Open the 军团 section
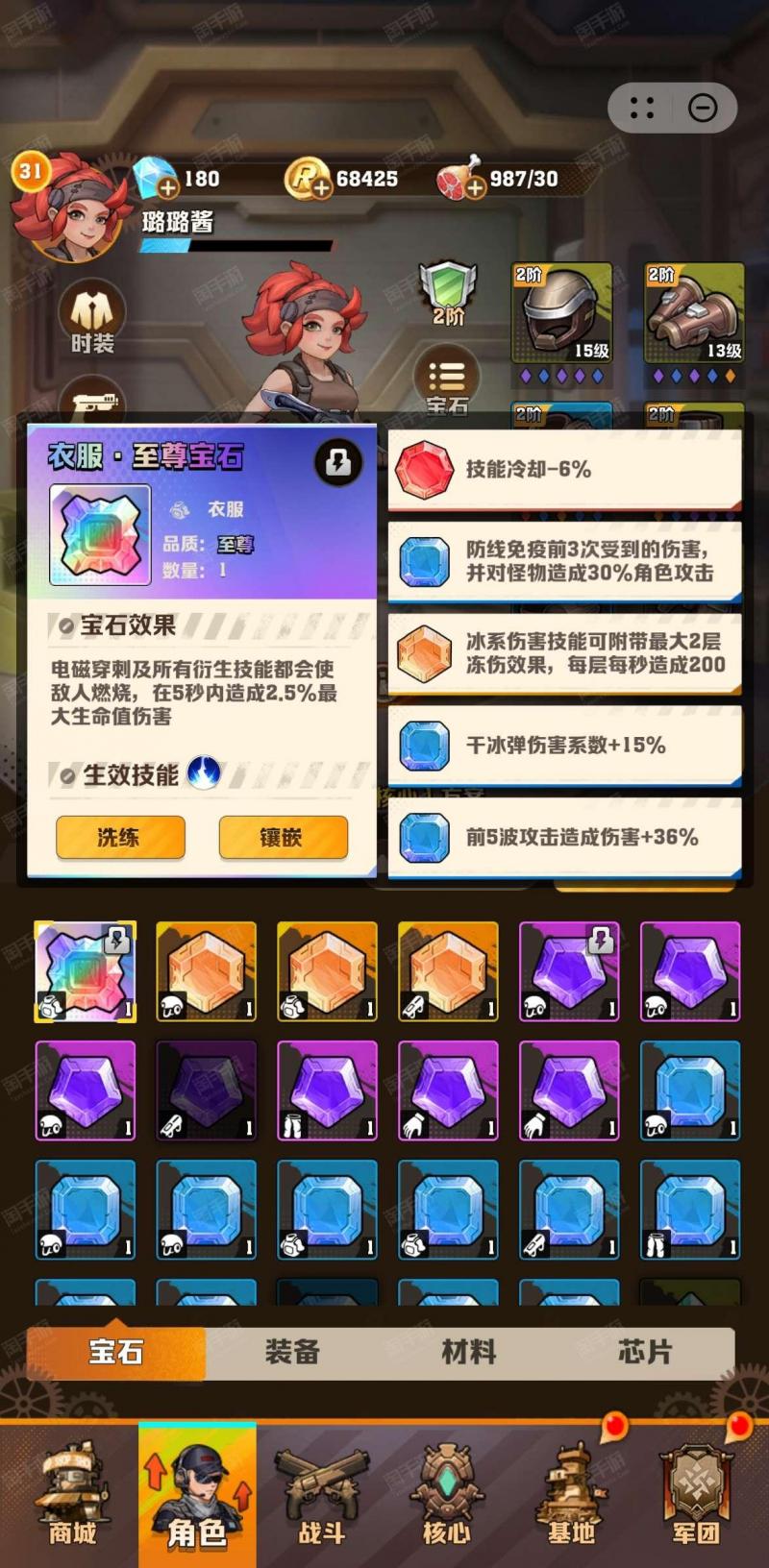Image resolution: width=769 pixels, height=1568 pixels. pyautogui.click(x=697, y=1496)
